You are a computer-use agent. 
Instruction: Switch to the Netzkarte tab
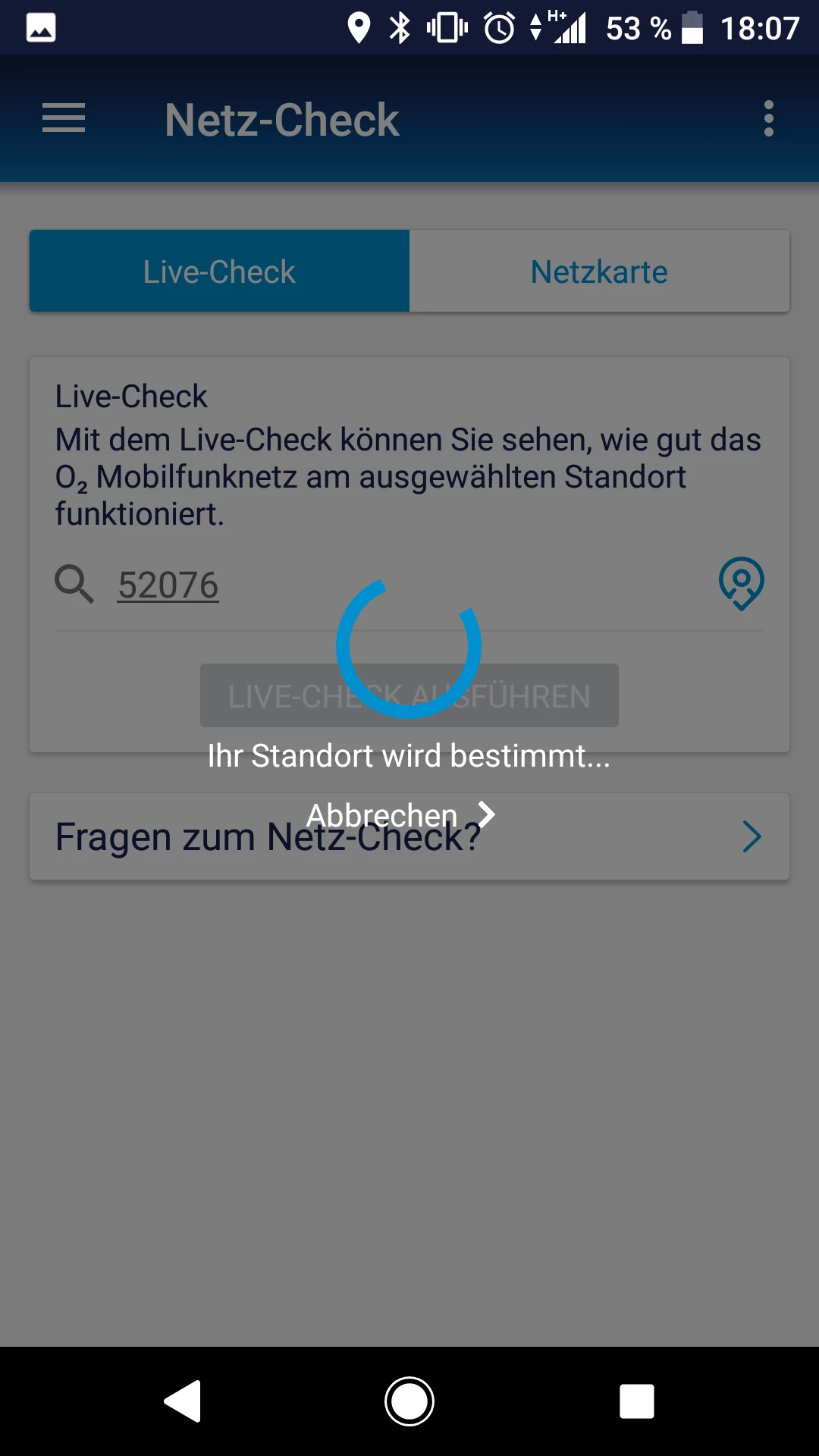[599, 271]
